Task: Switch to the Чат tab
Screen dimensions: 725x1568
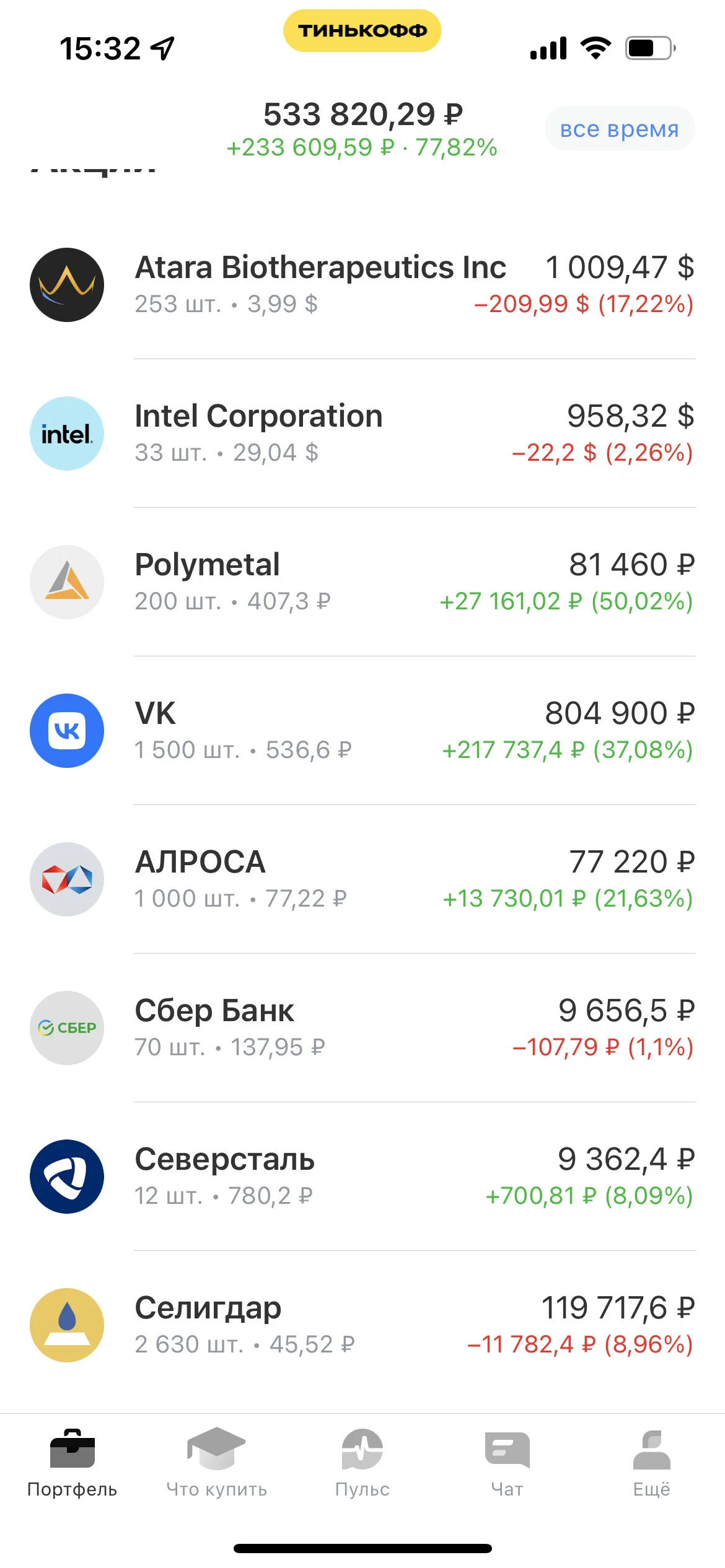Action: tap(507, 1463)
